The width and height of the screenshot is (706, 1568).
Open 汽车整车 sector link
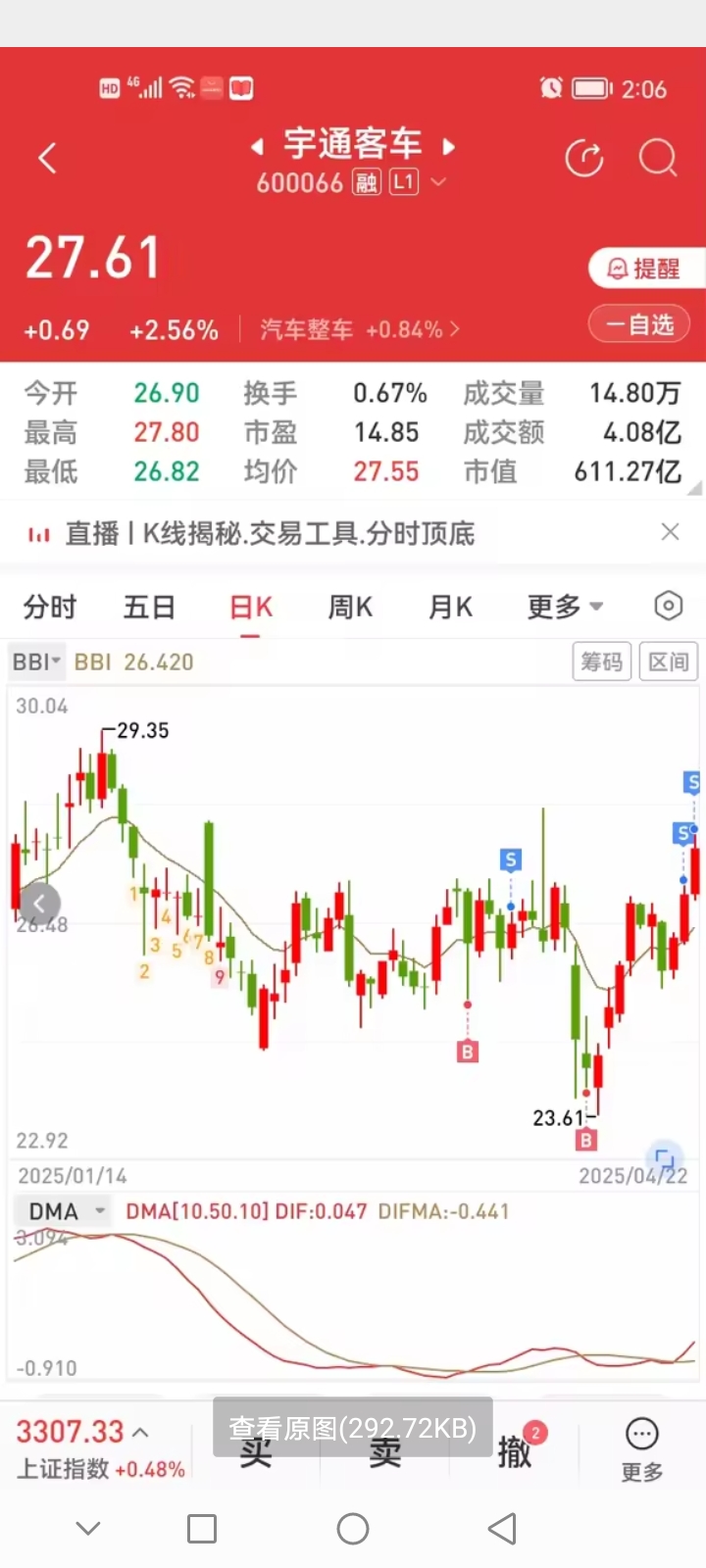359,329
